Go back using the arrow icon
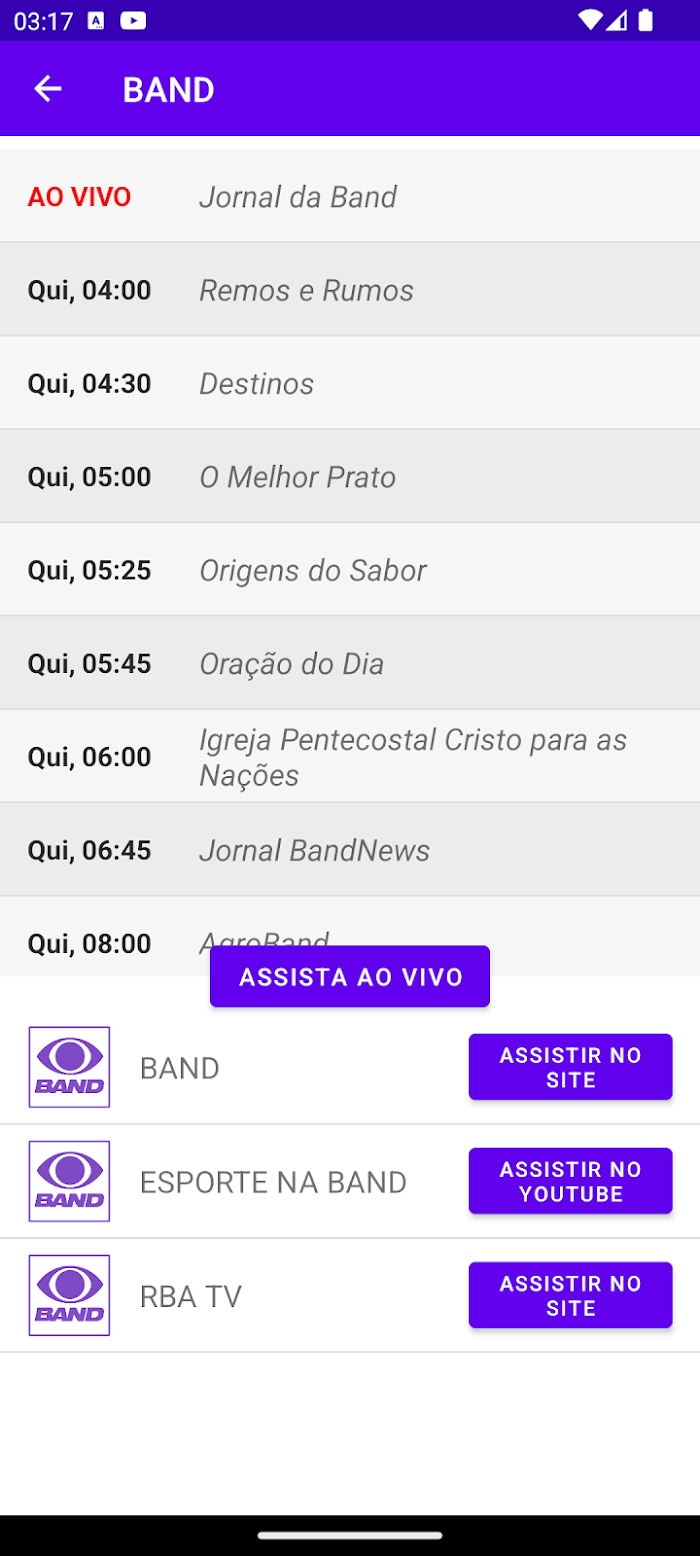The height and width of the screenshot is (1556, 700). (48, 89)
